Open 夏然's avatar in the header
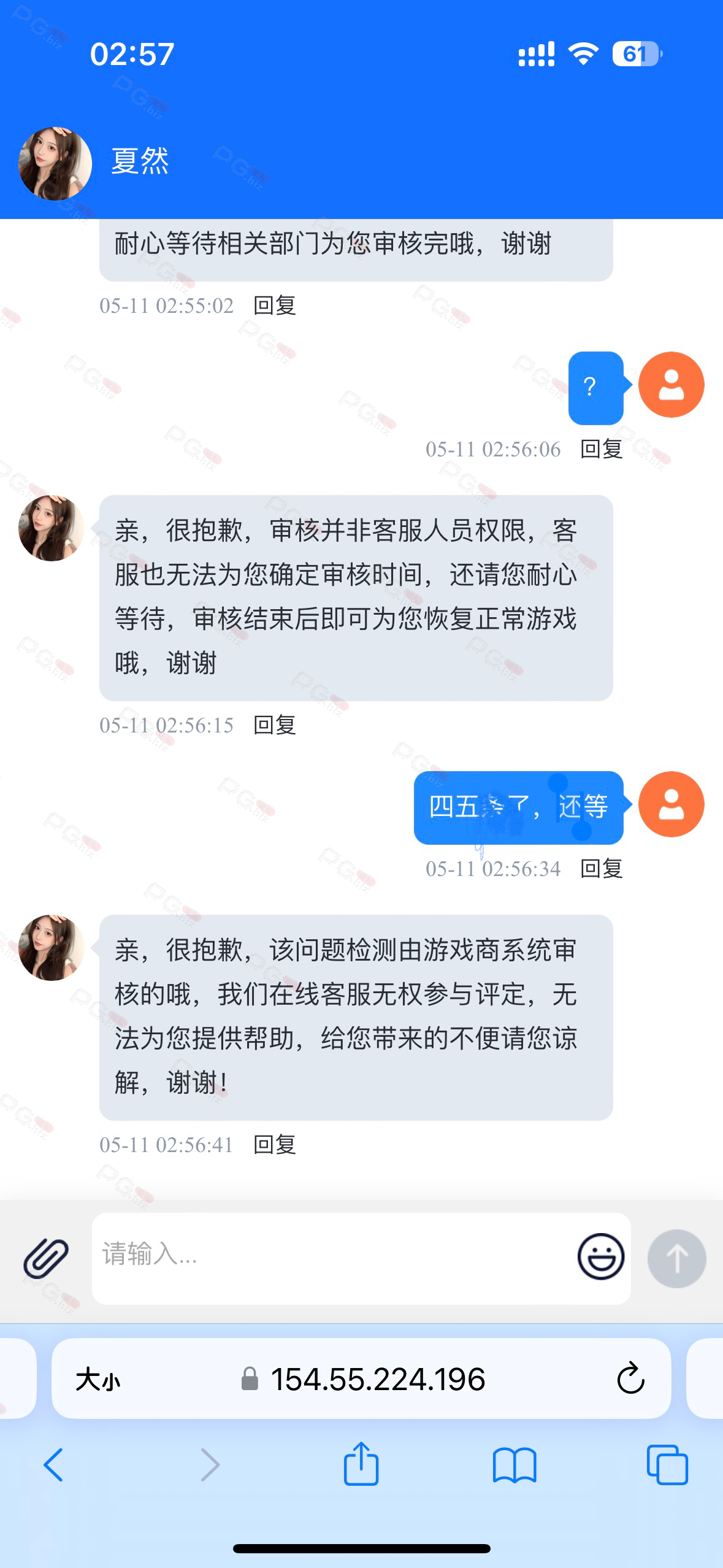723x1568 pixels. click(55, 163)
